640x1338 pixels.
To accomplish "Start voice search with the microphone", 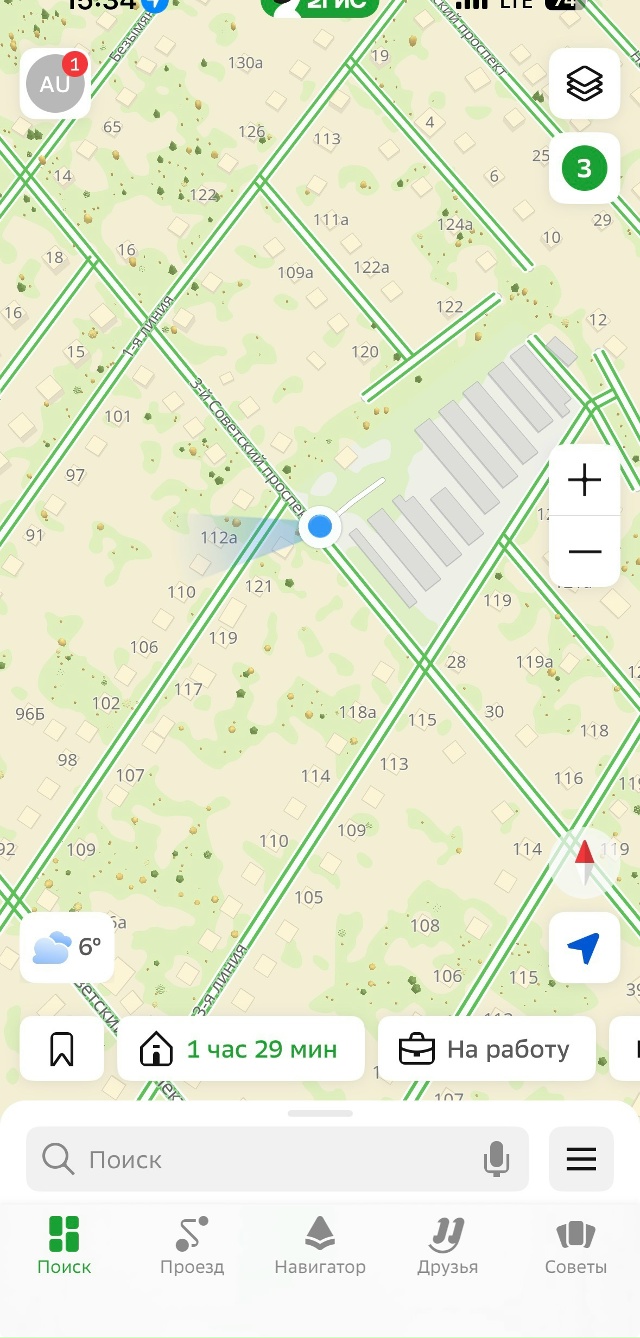I will point(496,1159).
